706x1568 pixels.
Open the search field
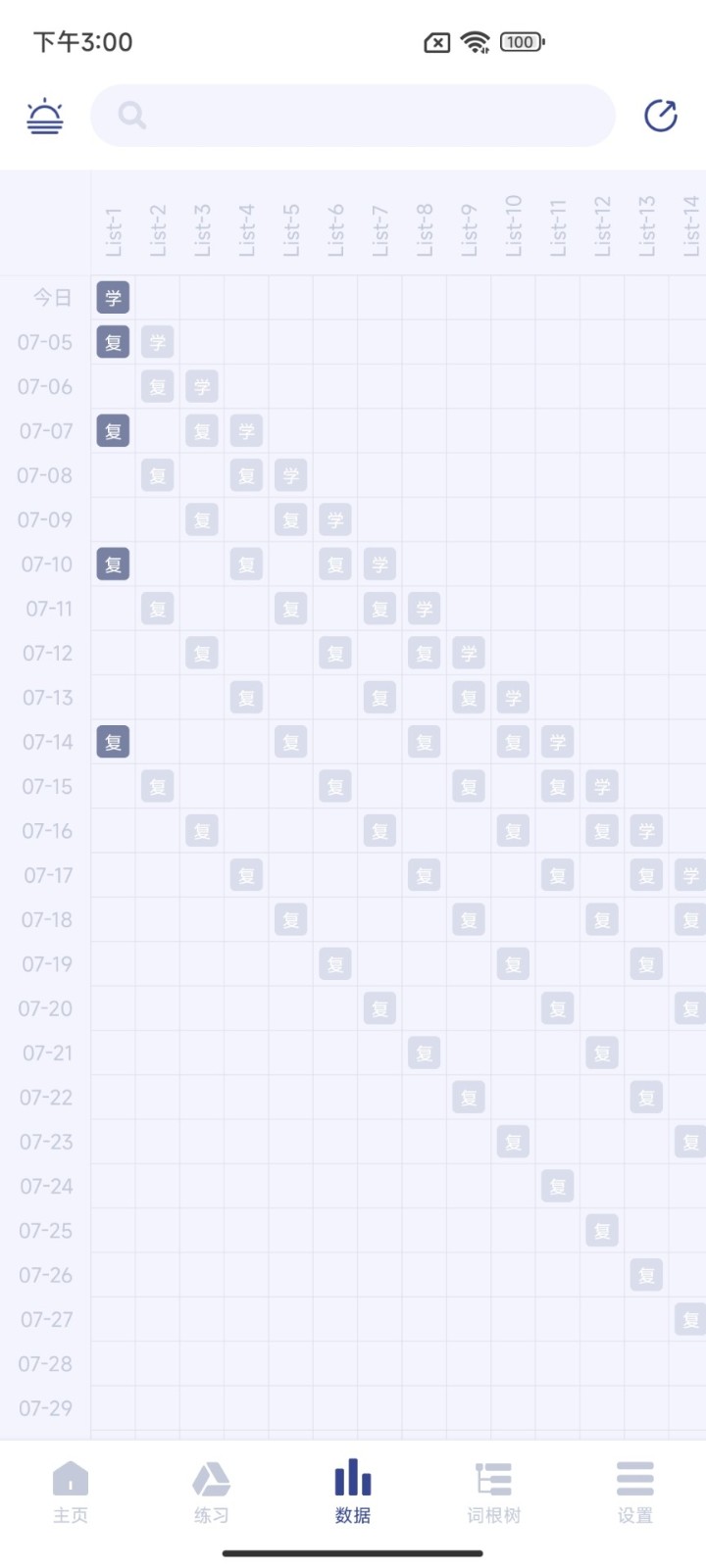tap(353, 116)
